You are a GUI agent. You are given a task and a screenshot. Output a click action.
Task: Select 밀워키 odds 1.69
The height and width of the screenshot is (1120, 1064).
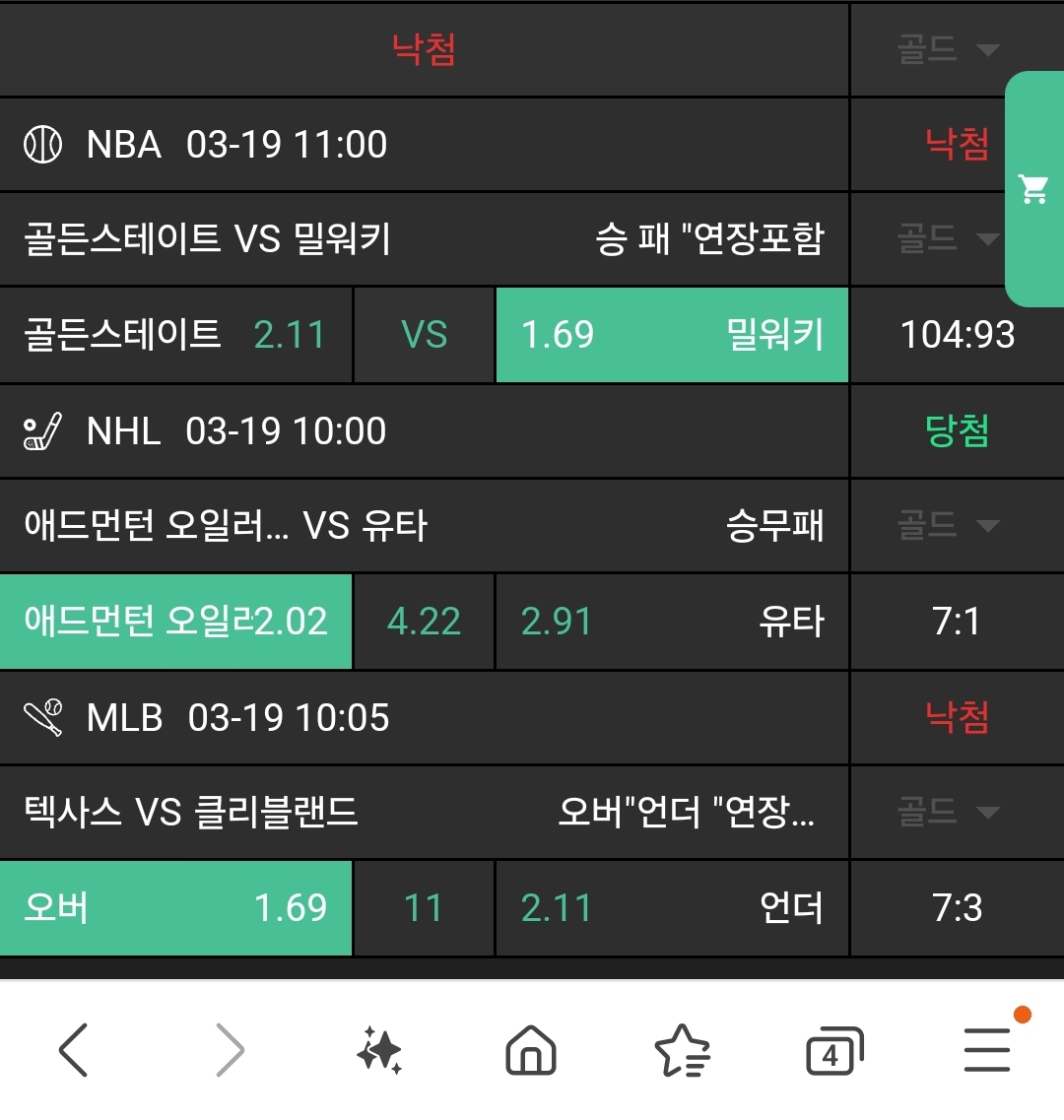pyautogui.click(x=671, y=335)
